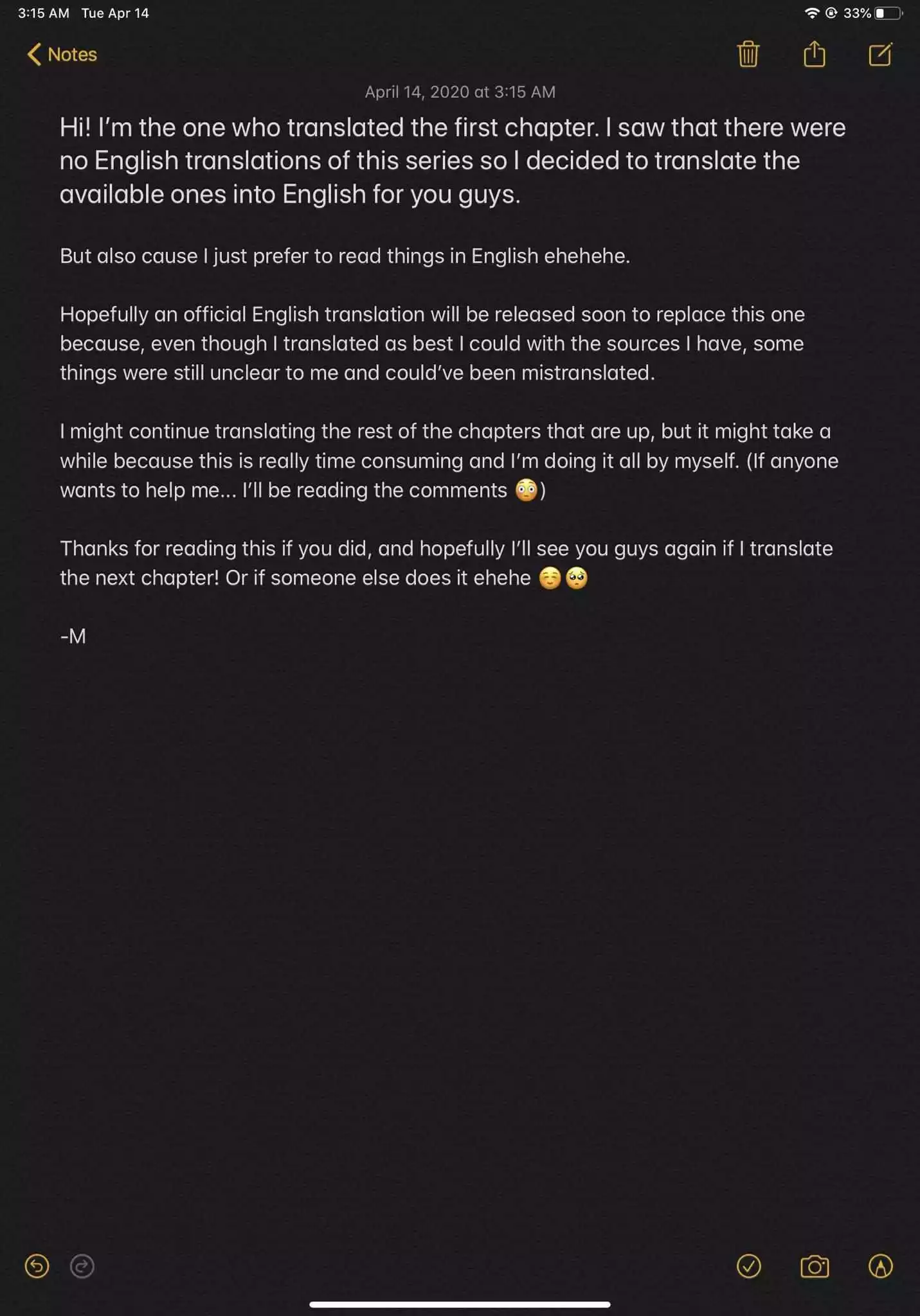Compose a new note

tap(880, 54)
